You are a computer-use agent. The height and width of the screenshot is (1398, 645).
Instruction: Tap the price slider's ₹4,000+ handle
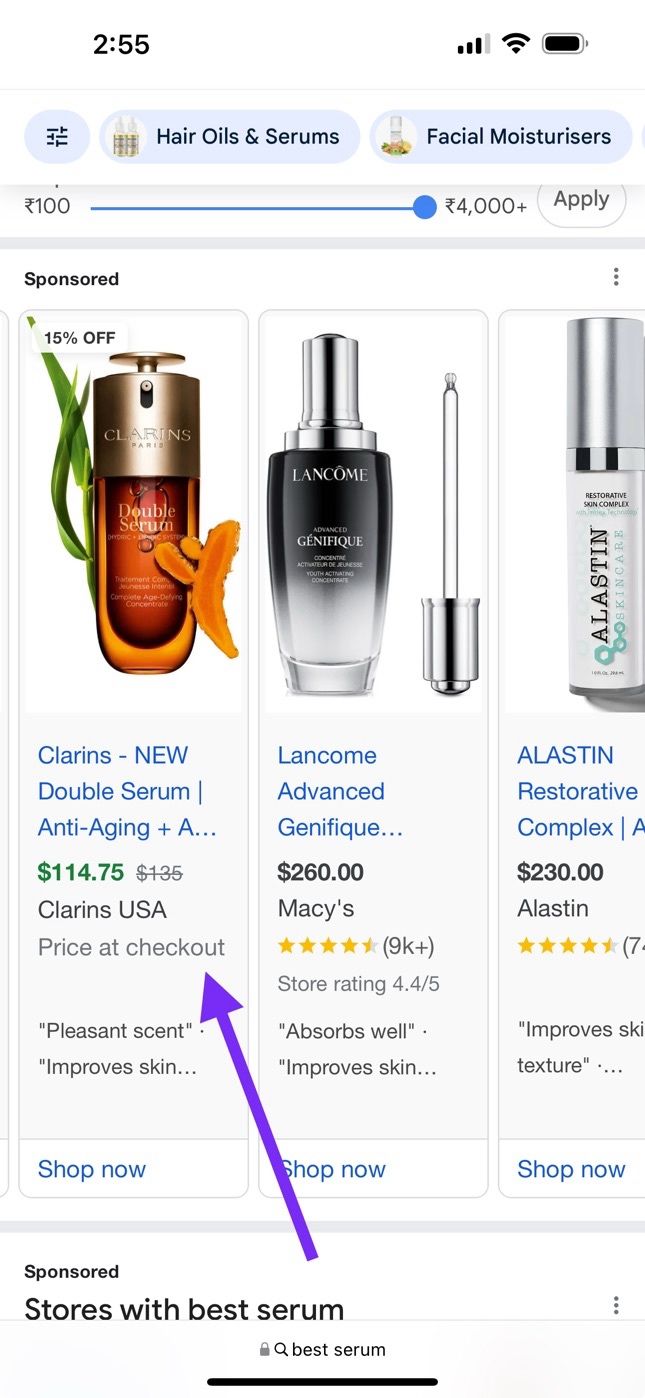[x=425, y=207]
